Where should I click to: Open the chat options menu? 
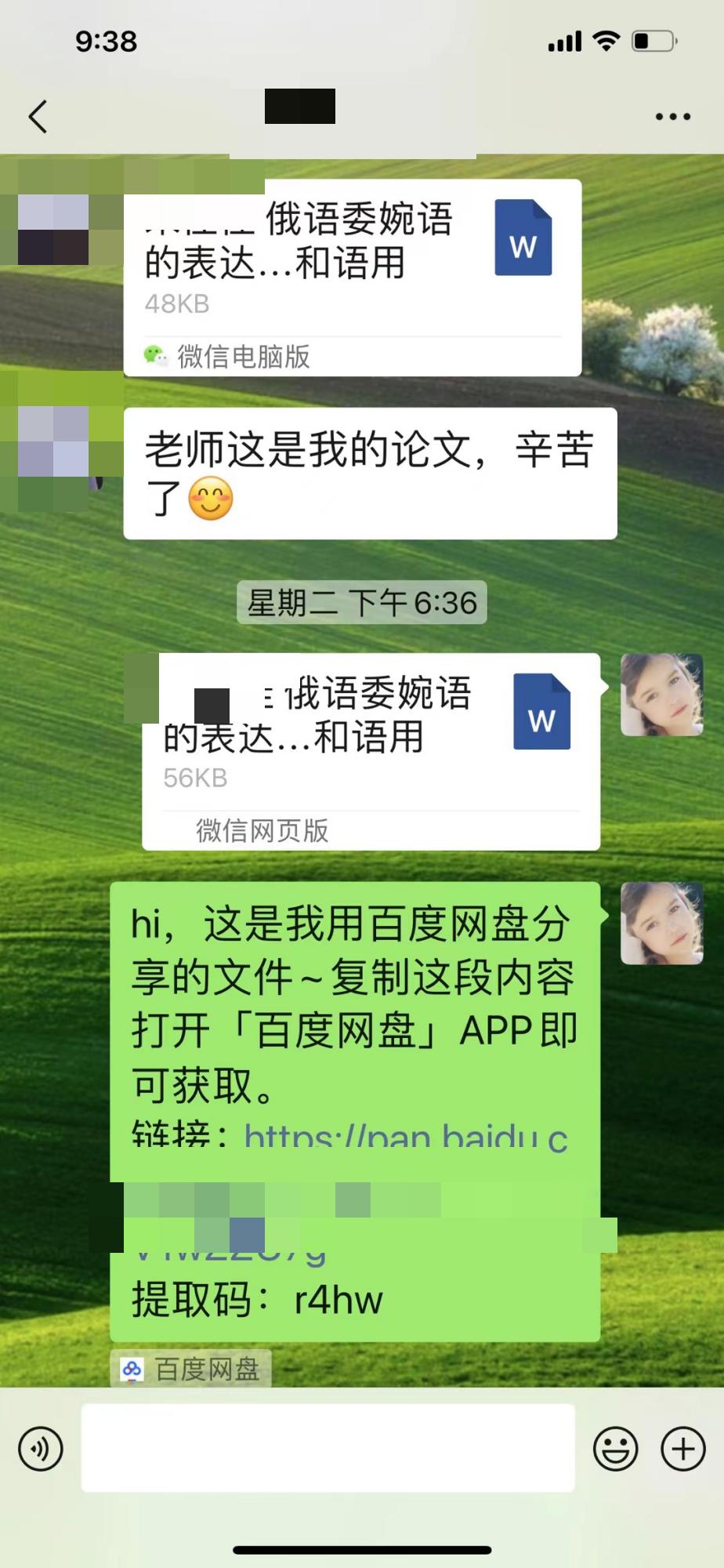[672, 117]
